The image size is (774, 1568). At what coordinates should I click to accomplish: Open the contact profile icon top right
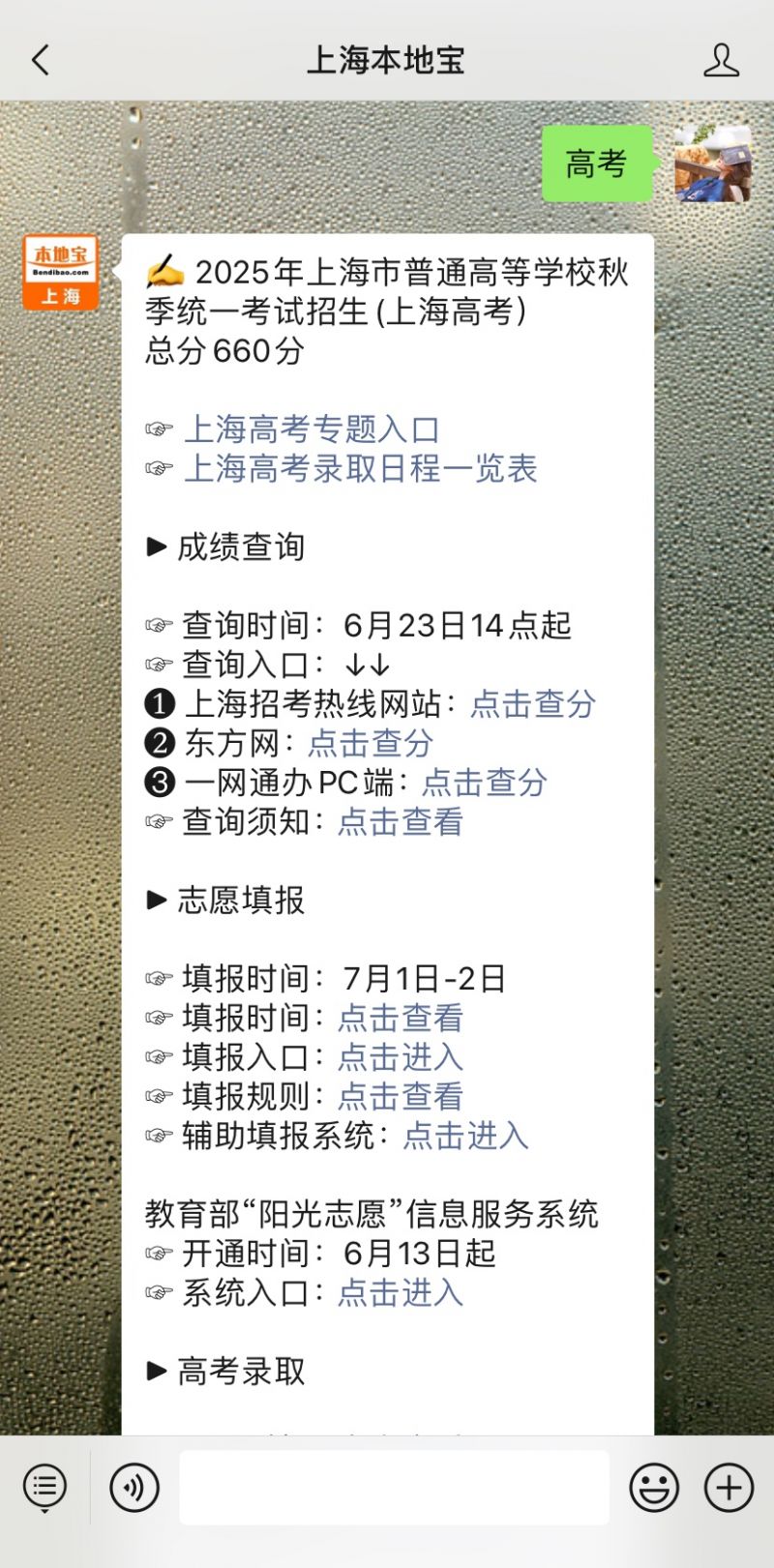point(721,59)
